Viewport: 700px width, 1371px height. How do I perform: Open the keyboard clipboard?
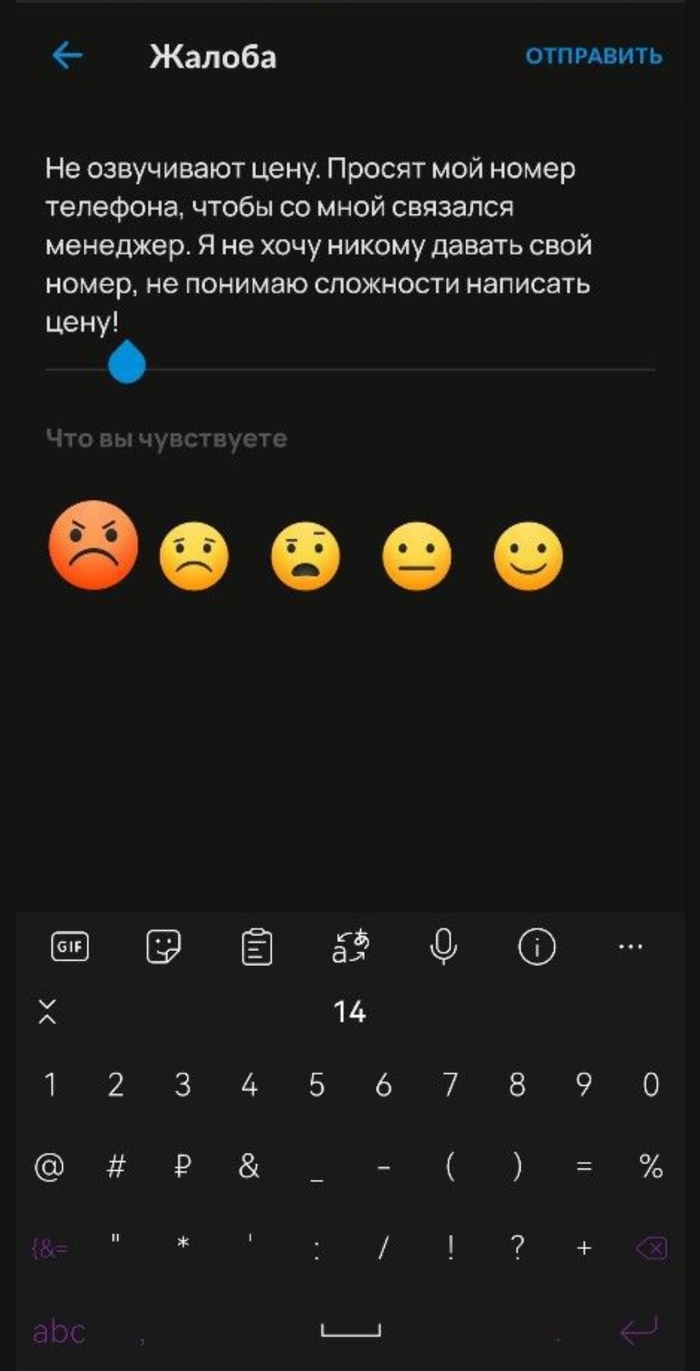tap(257, 946)
